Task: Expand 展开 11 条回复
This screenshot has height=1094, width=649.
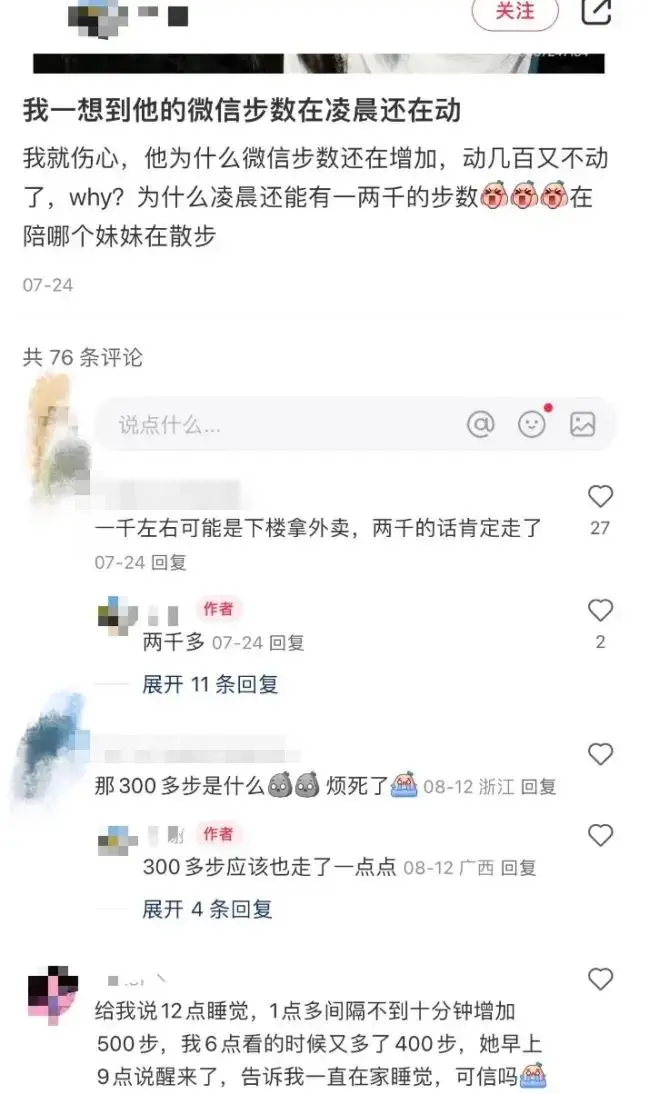Action: point(209,685)
